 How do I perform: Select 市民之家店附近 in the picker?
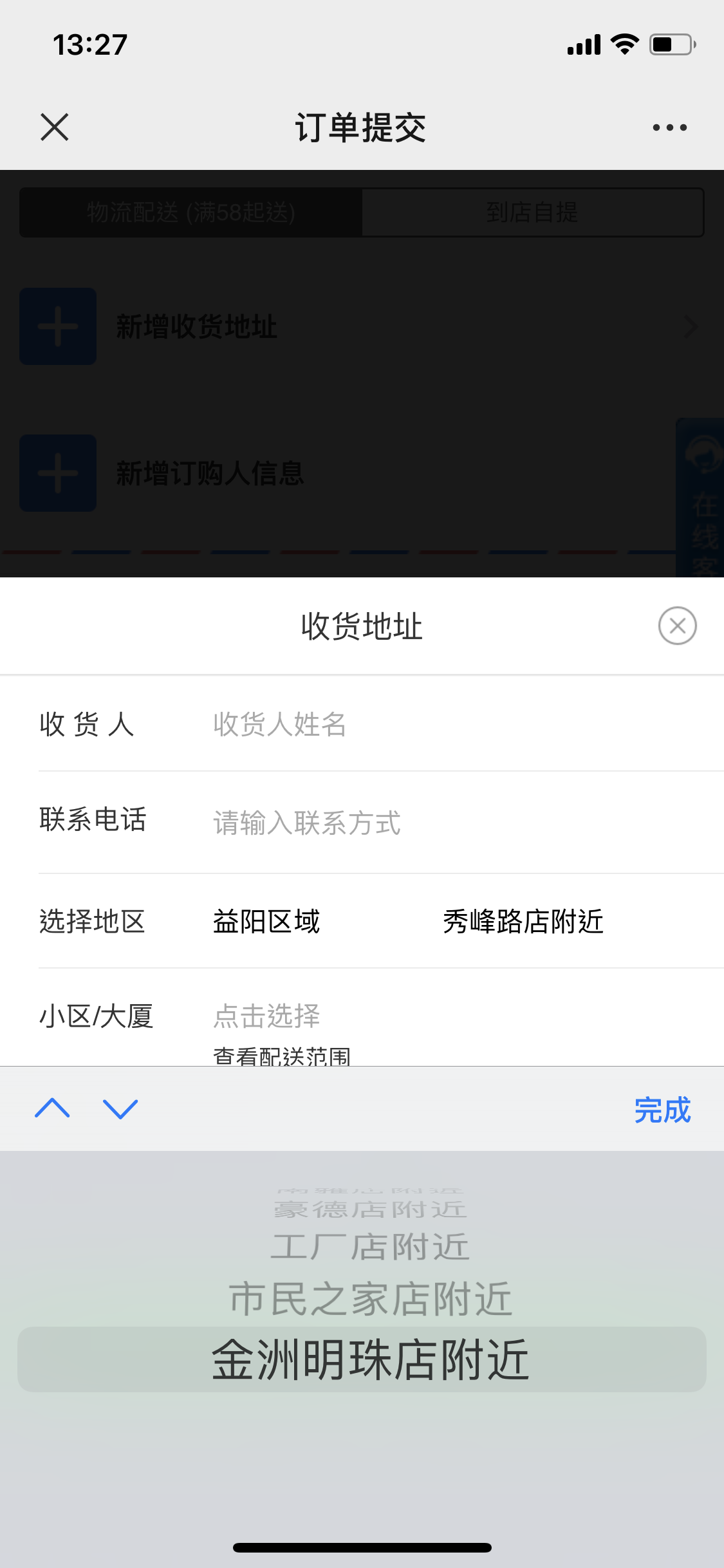371,1299
